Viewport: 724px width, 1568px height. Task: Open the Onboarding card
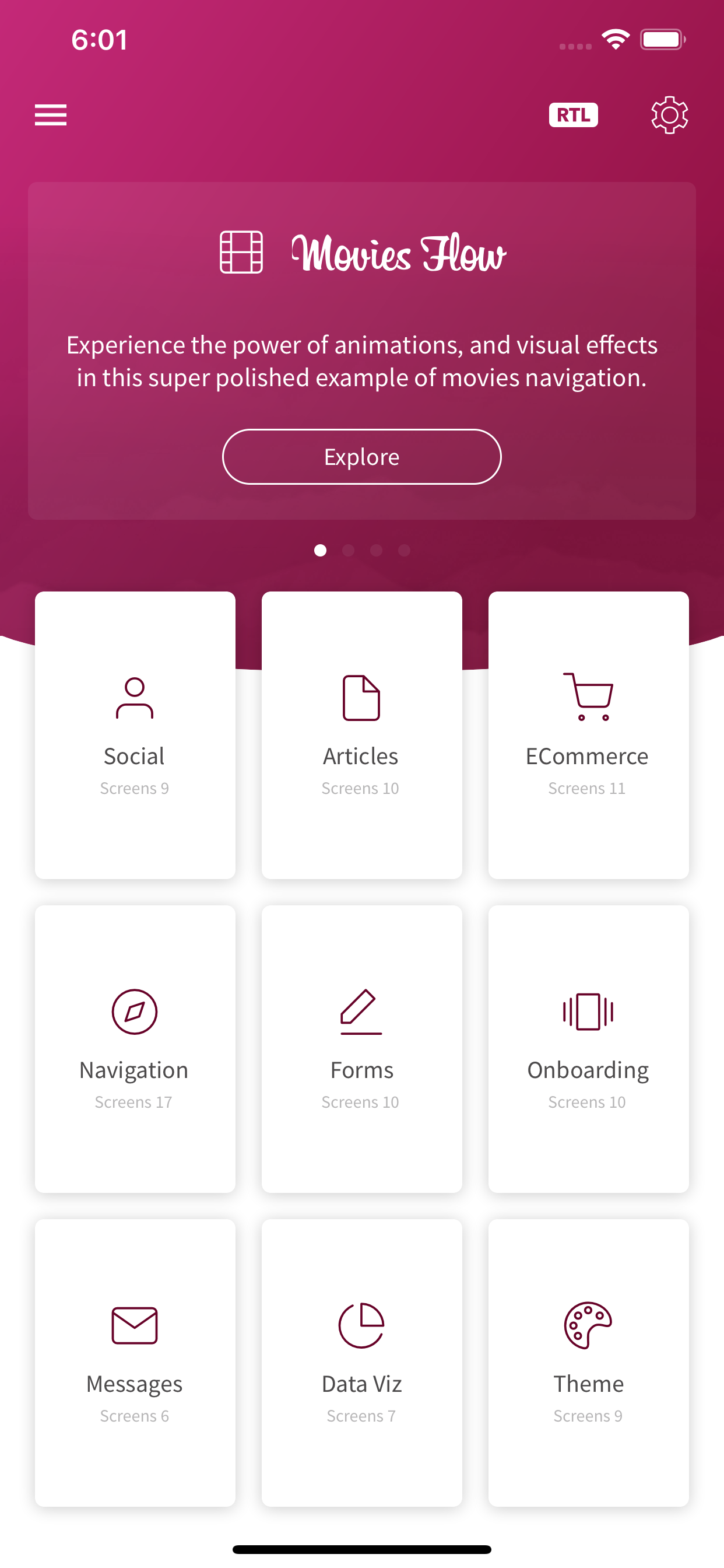(588, 1048)
